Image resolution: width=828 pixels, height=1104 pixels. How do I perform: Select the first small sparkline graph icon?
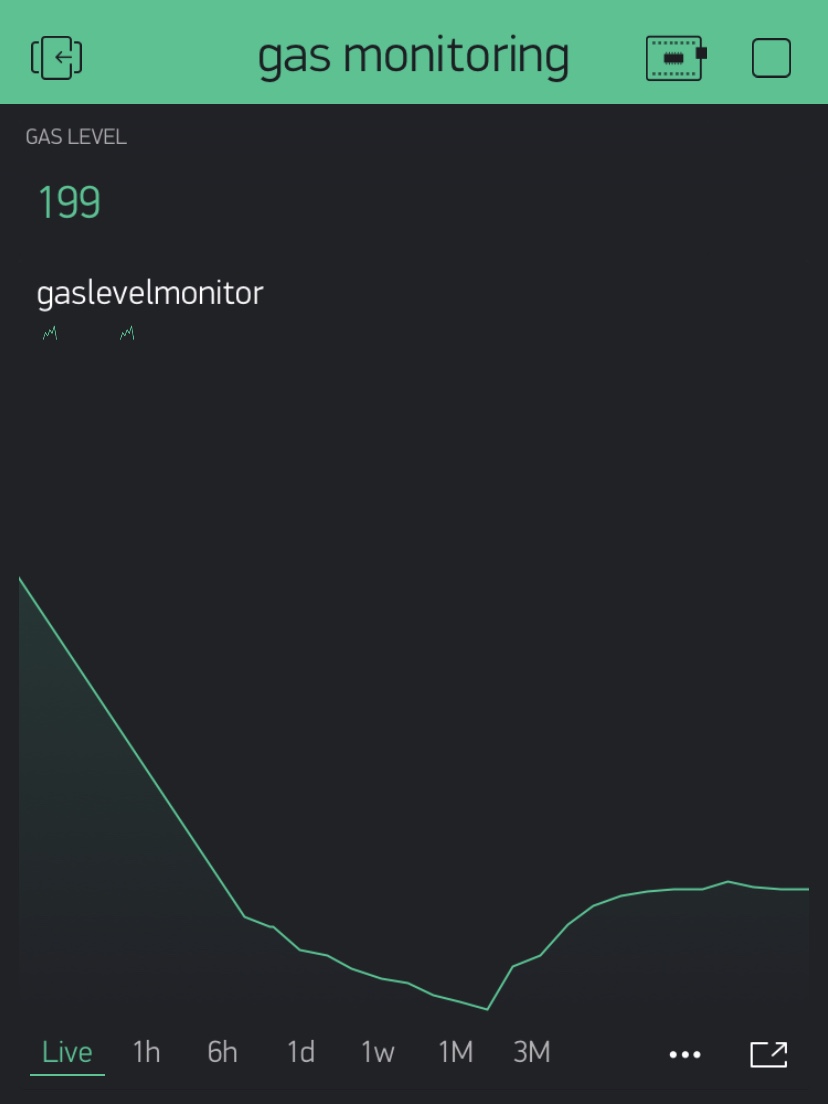point(50,333)
